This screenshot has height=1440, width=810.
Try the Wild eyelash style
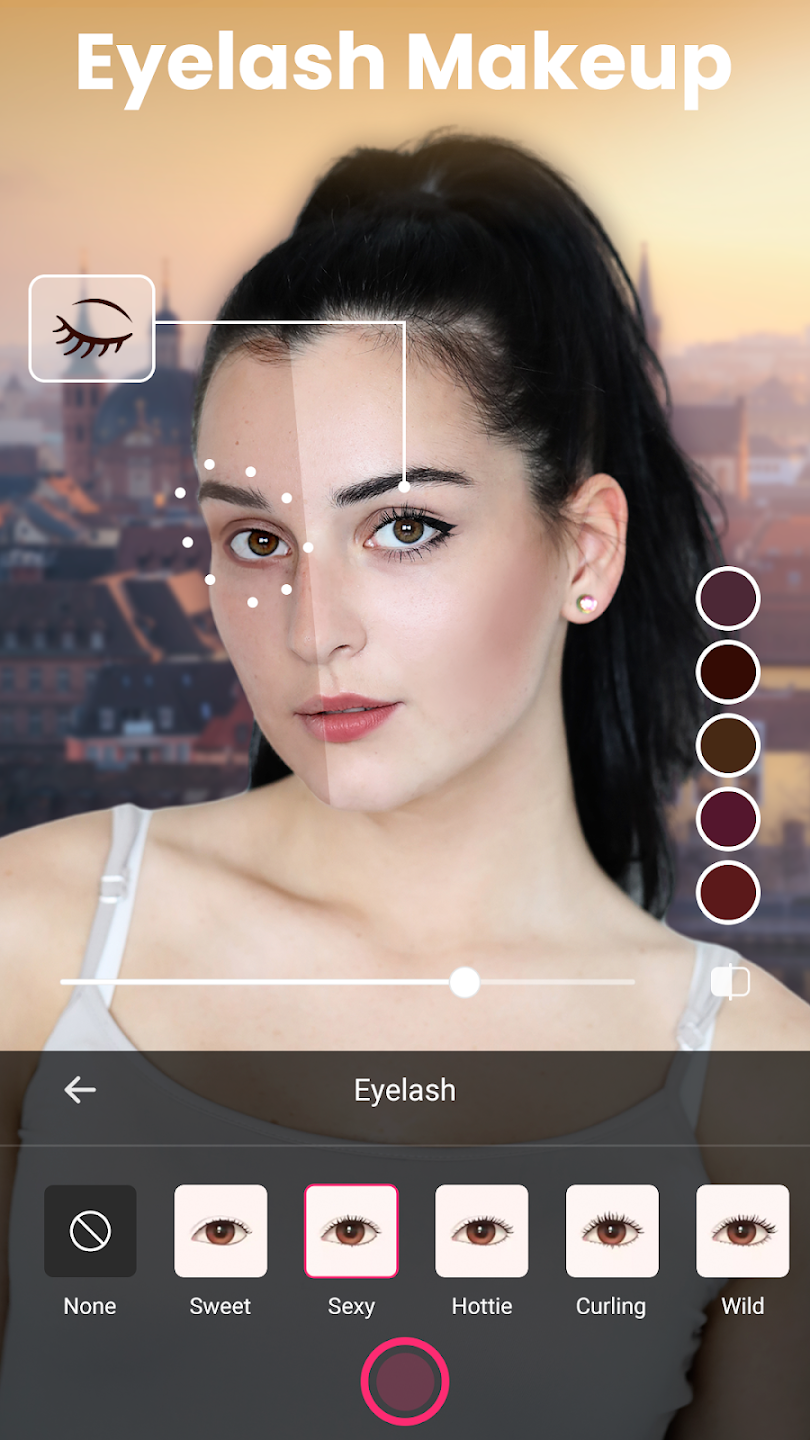coord(742,1231)
